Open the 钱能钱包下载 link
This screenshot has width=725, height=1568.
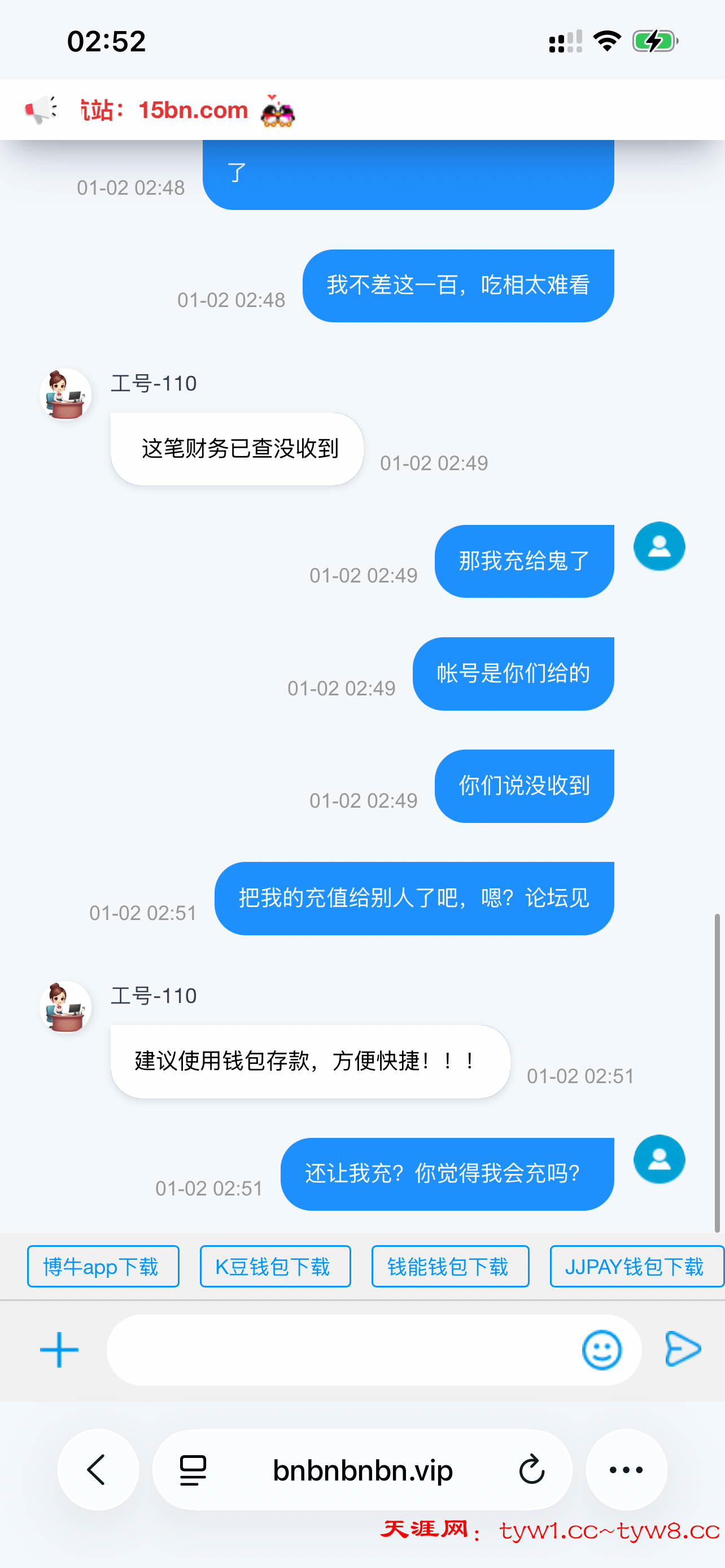[450, 1267]
